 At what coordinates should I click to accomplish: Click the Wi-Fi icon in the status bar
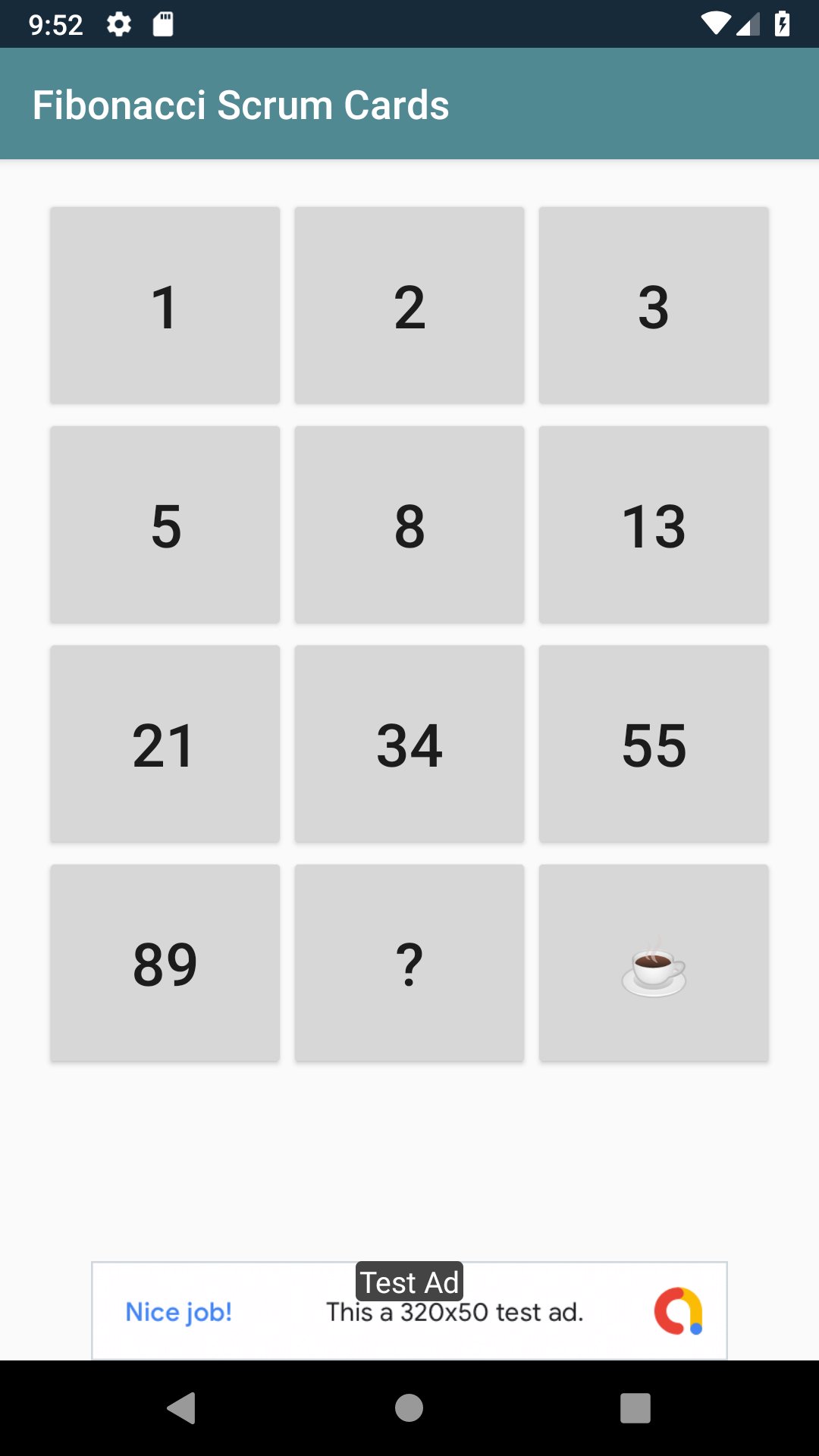click(x=715, y=24)
